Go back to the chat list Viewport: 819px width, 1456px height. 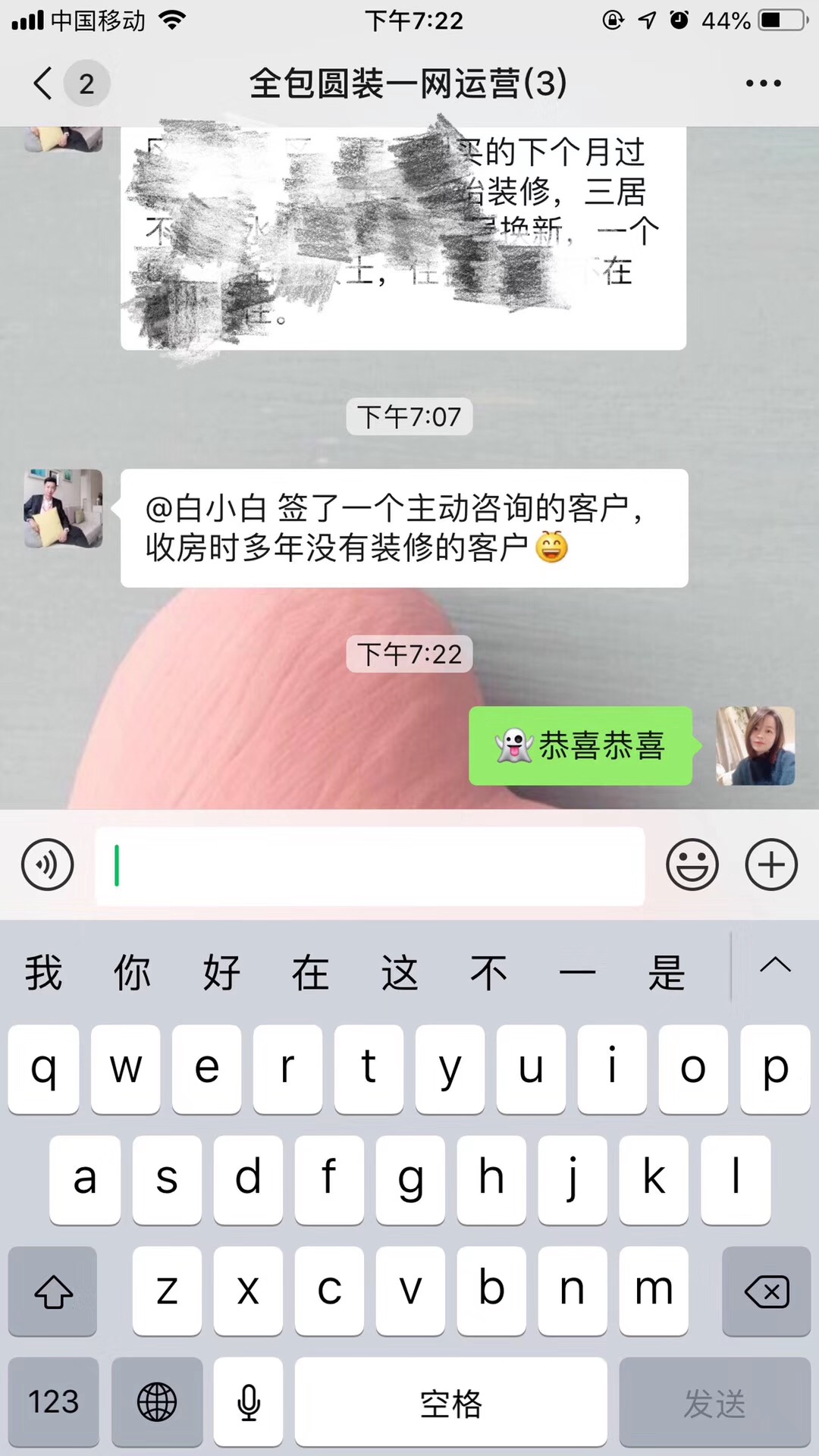click(45, 83)
